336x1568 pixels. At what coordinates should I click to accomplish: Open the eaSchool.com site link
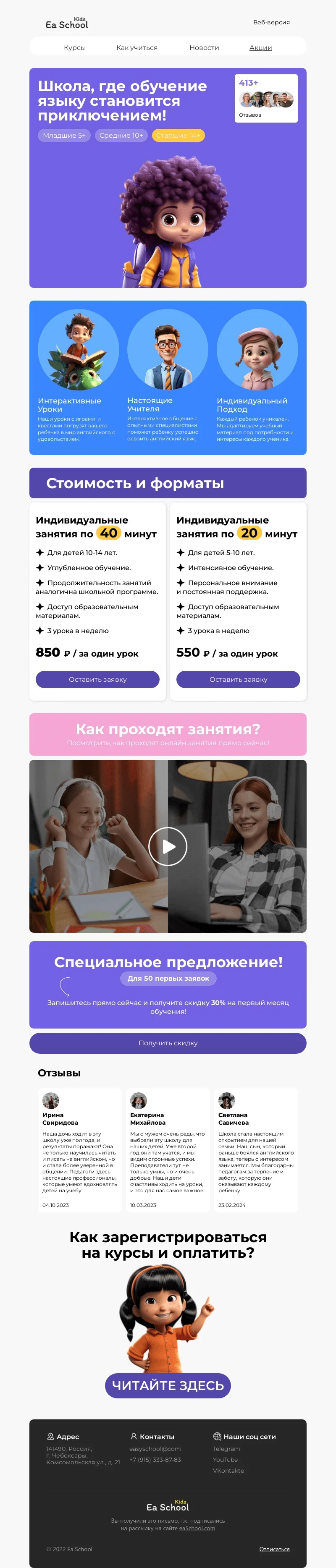[197, 1528]
